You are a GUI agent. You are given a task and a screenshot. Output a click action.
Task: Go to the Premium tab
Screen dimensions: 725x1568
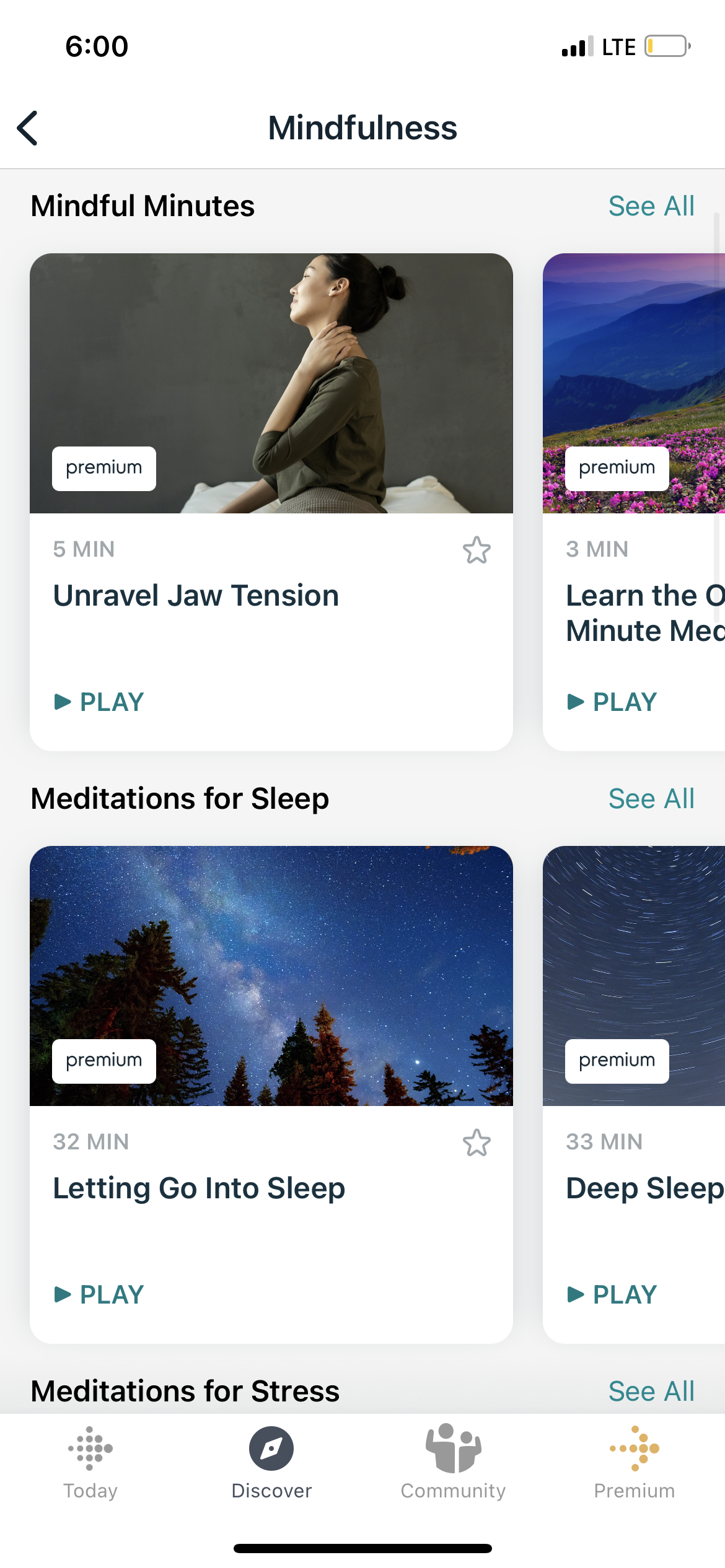634,1463
